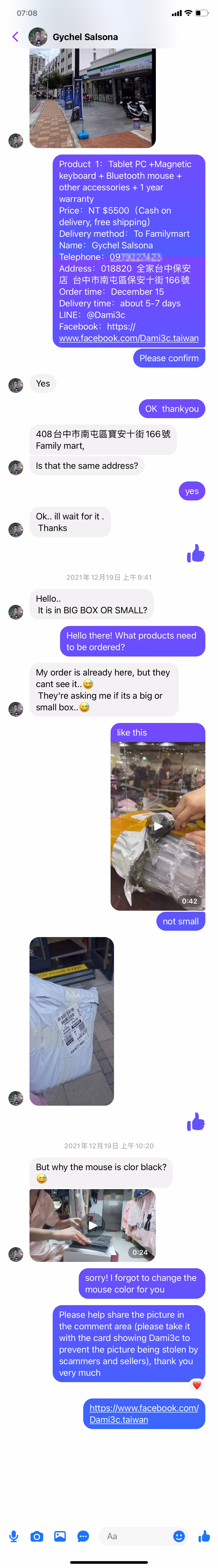
Task: Open the emoji picker in message box
Action: pos(179,1536)
